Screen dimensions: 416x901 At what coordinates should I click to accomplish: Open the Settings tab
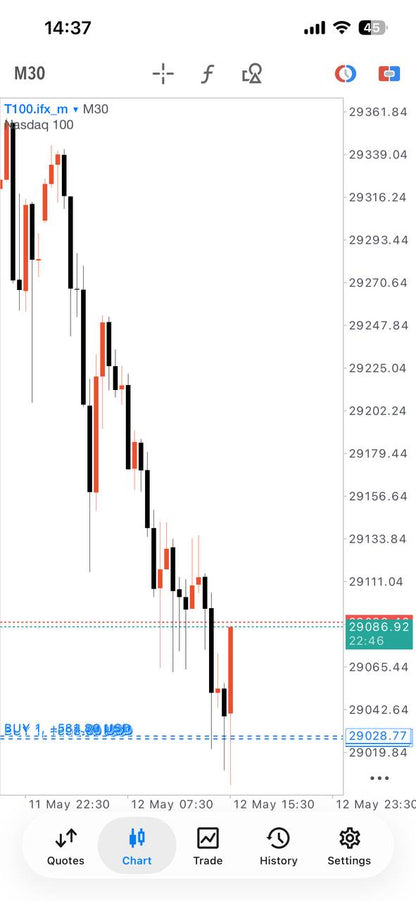(349, 847)
